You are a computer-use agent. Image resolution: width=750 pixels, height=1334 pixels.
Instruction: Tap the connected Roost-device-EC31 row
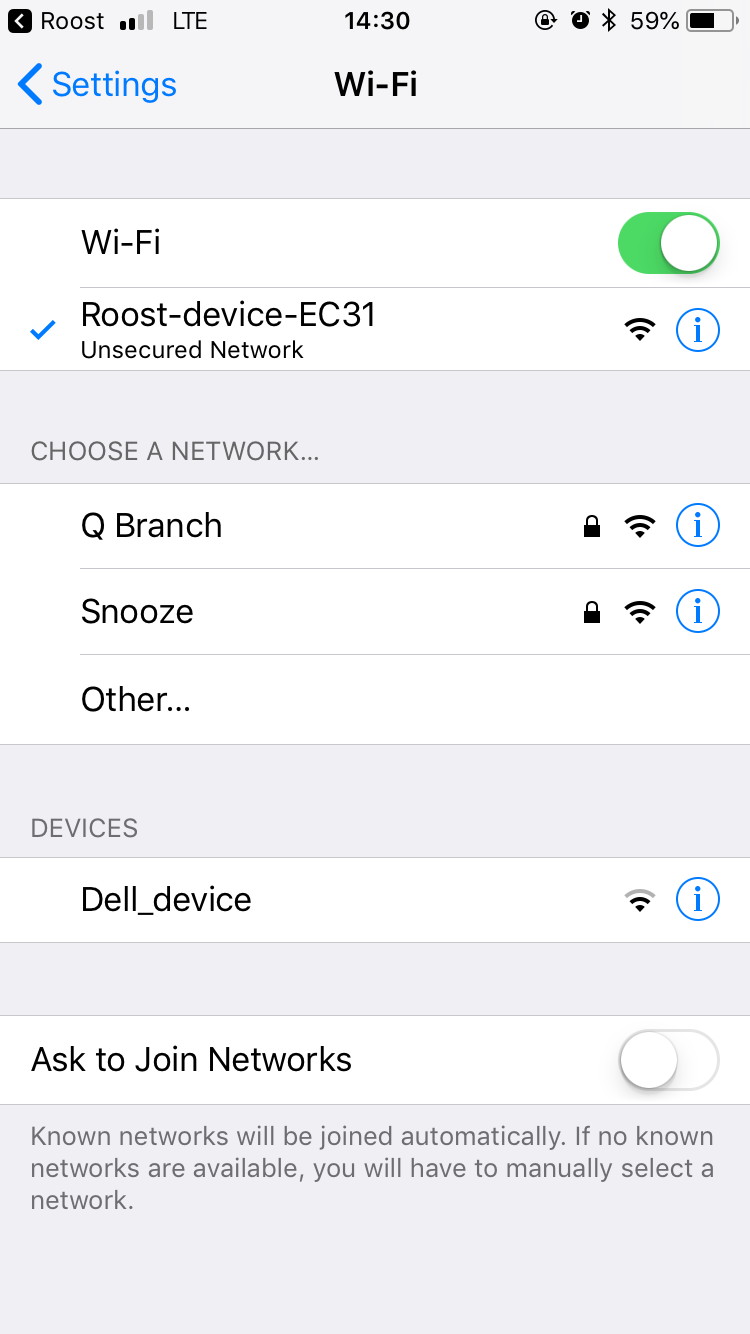(375, 329)
